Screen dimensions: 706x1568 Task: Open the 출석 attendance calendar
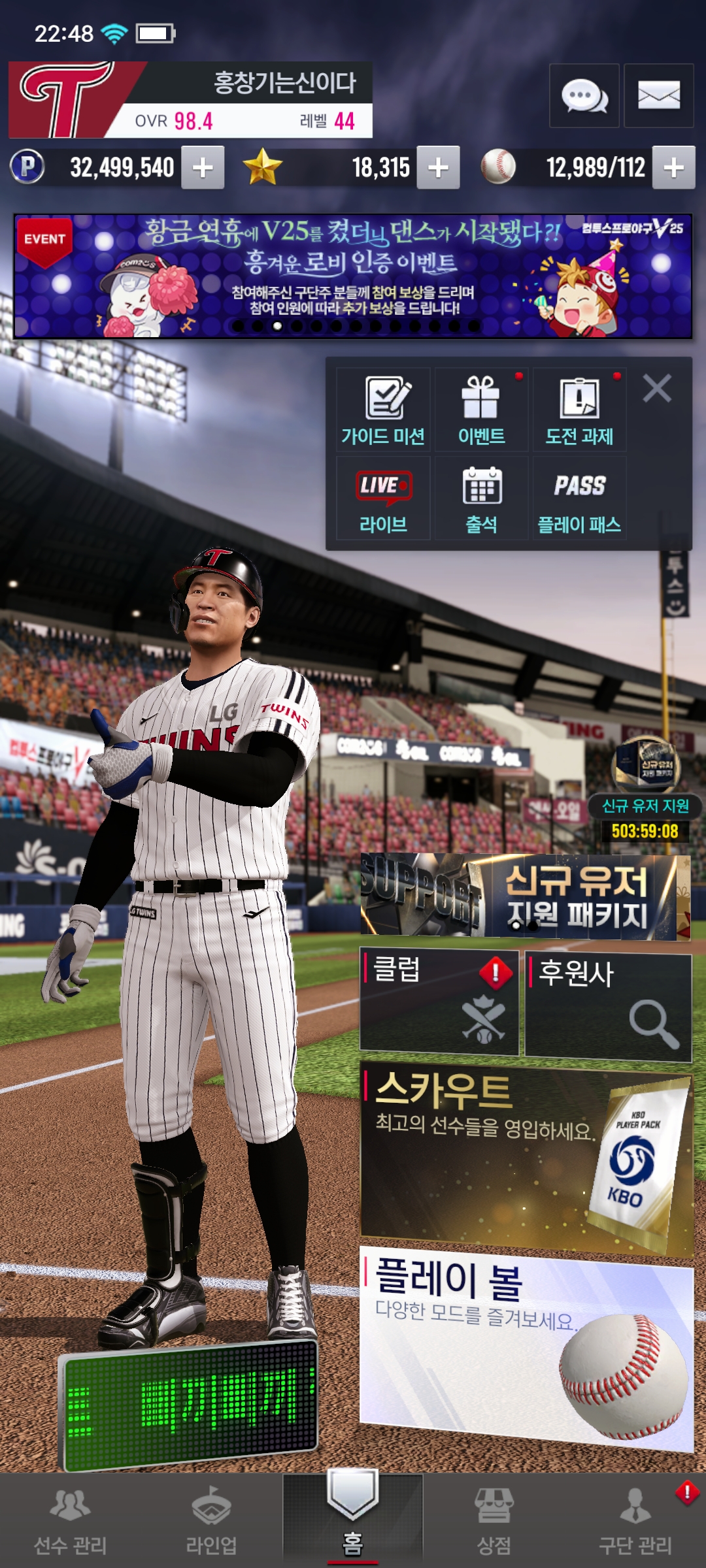[481, 498]
